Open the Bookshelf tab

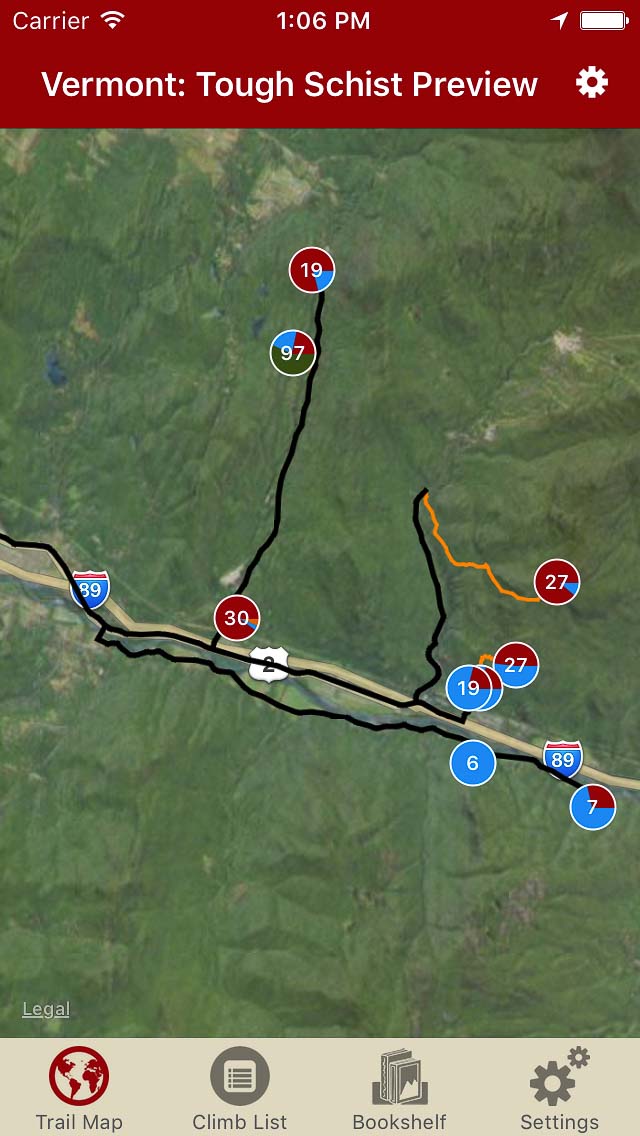tap(399, 1088)
